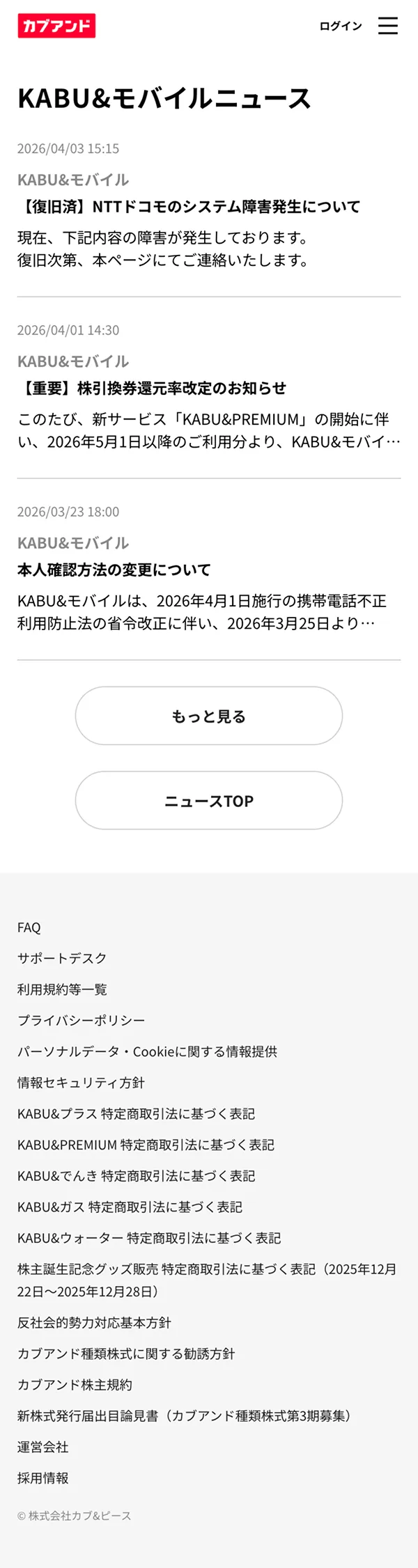
Task: Open the hamburger menu
Action: [x=388, y=26]
